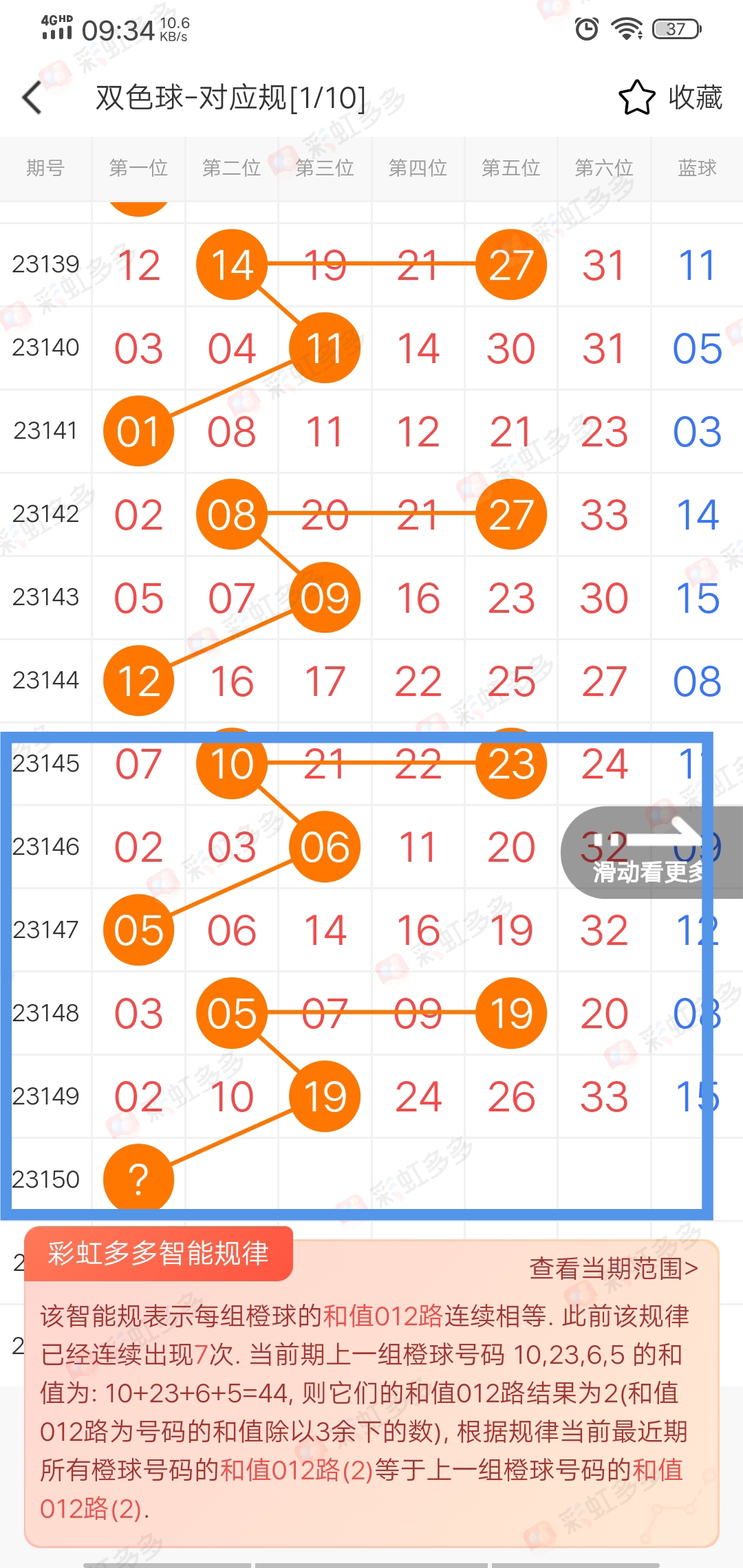Click the star icon to favorite this chart
Viewport: 743px width, 1568px height.
coord(636,98)
